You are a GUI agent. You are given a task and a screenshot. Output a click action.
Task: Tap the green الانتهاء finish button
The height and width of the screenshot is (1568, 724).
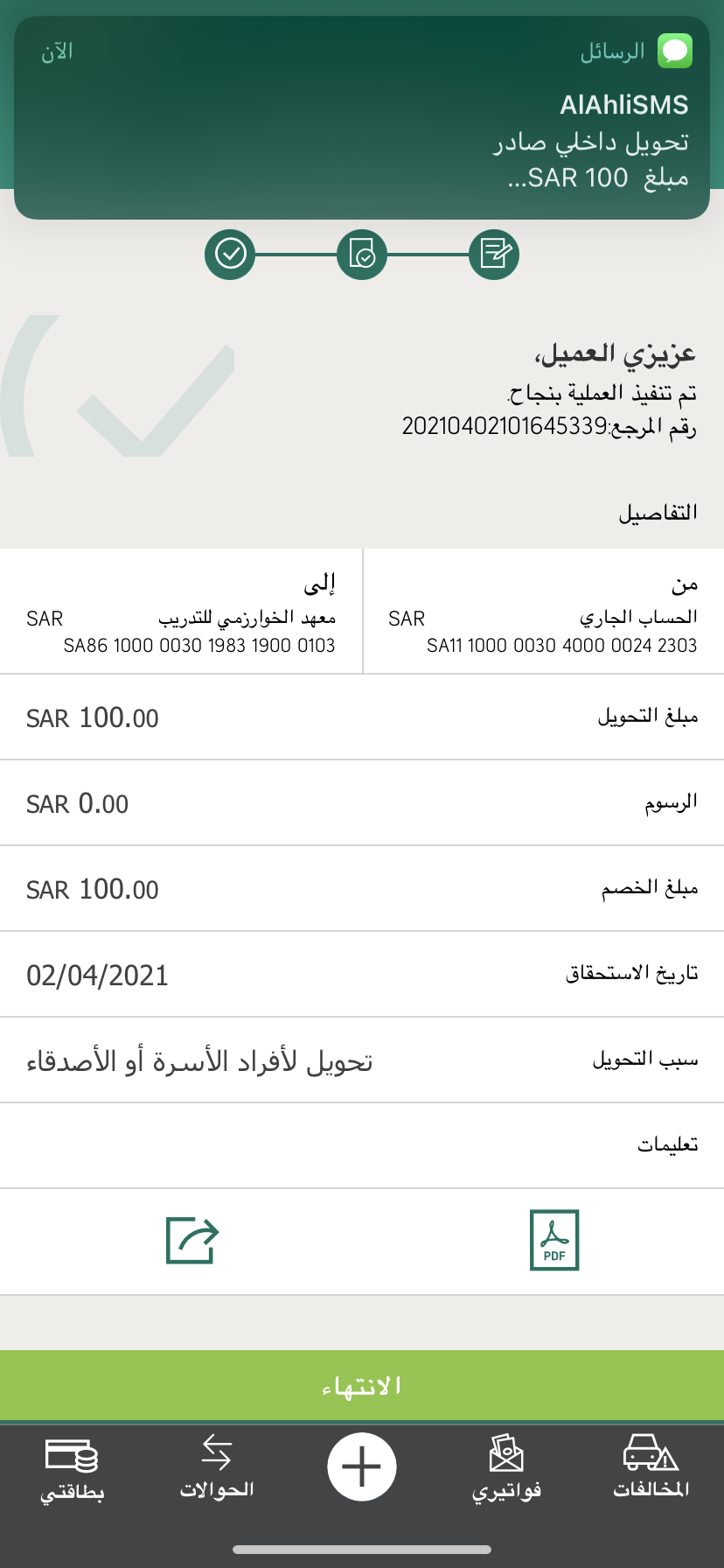pyautogui.click(x=362, y=1385)
